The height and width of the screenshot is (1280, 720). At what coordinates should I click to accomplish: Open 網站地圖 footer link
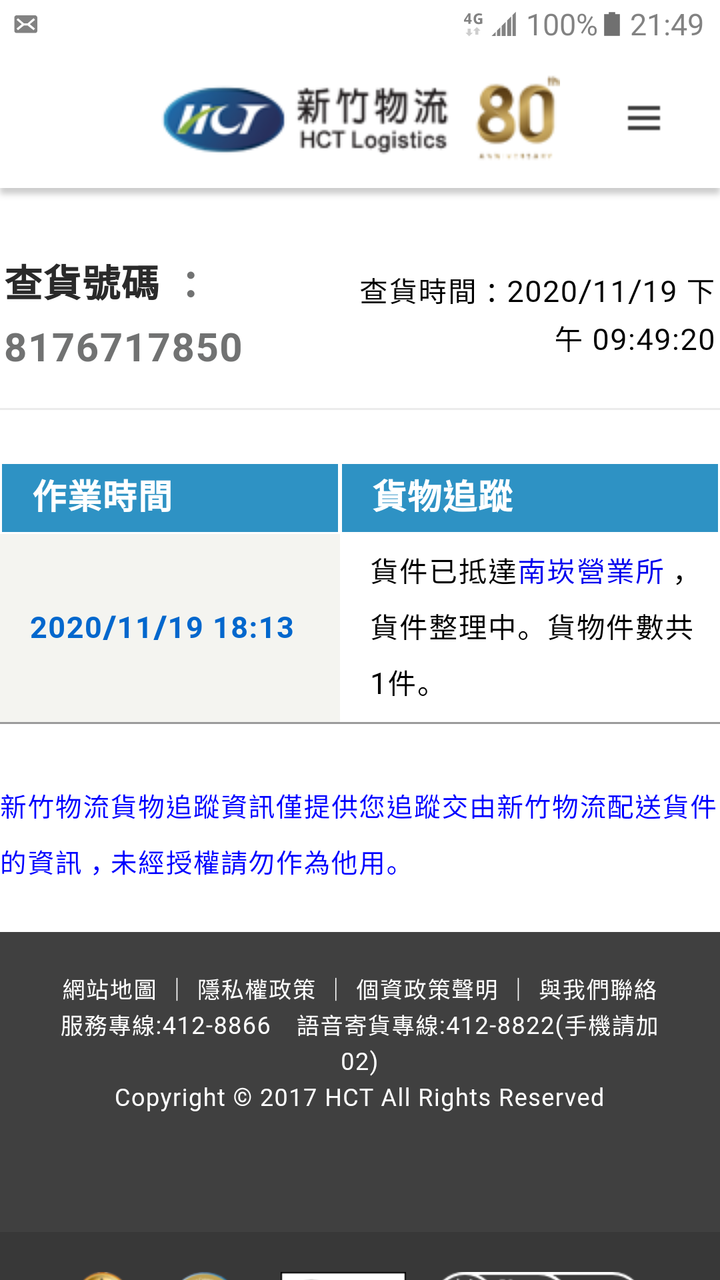click(110, 990)
